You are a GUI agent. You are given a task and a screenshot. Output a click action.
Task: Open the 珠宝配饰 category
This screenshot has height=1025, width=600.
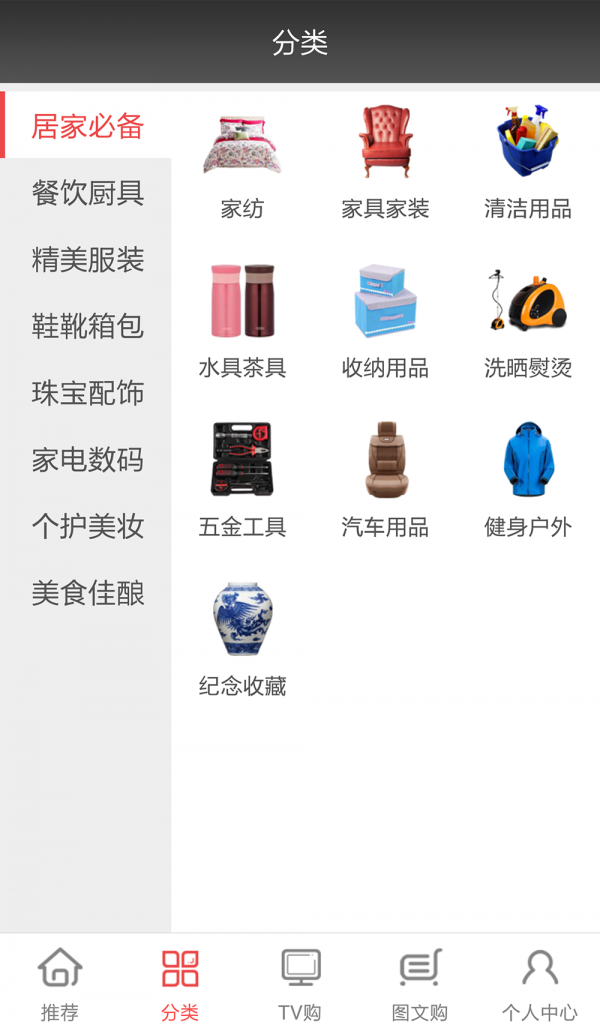[x=87, y=393]
